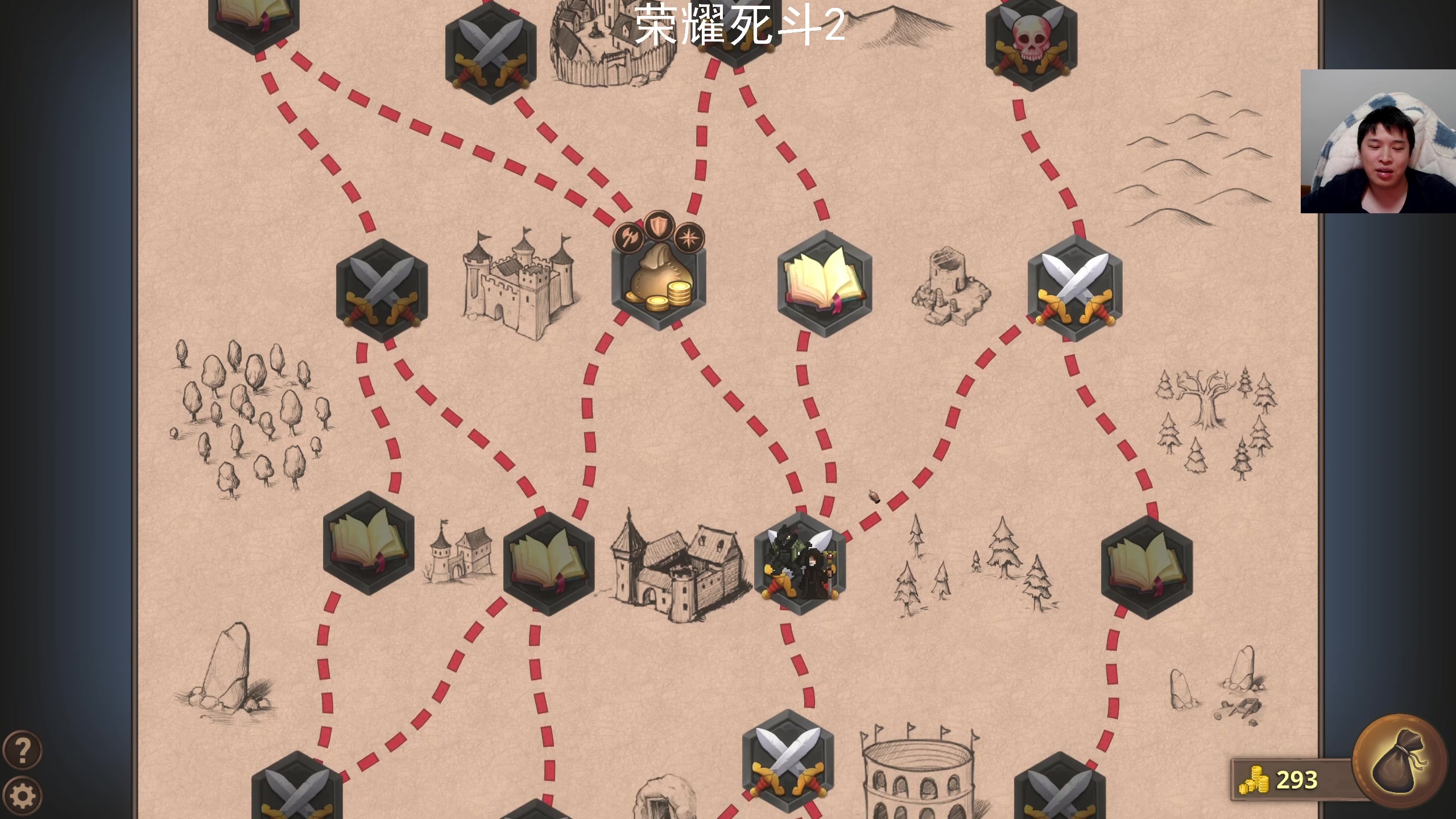Open the settings gear

click(x=23, y=796)
